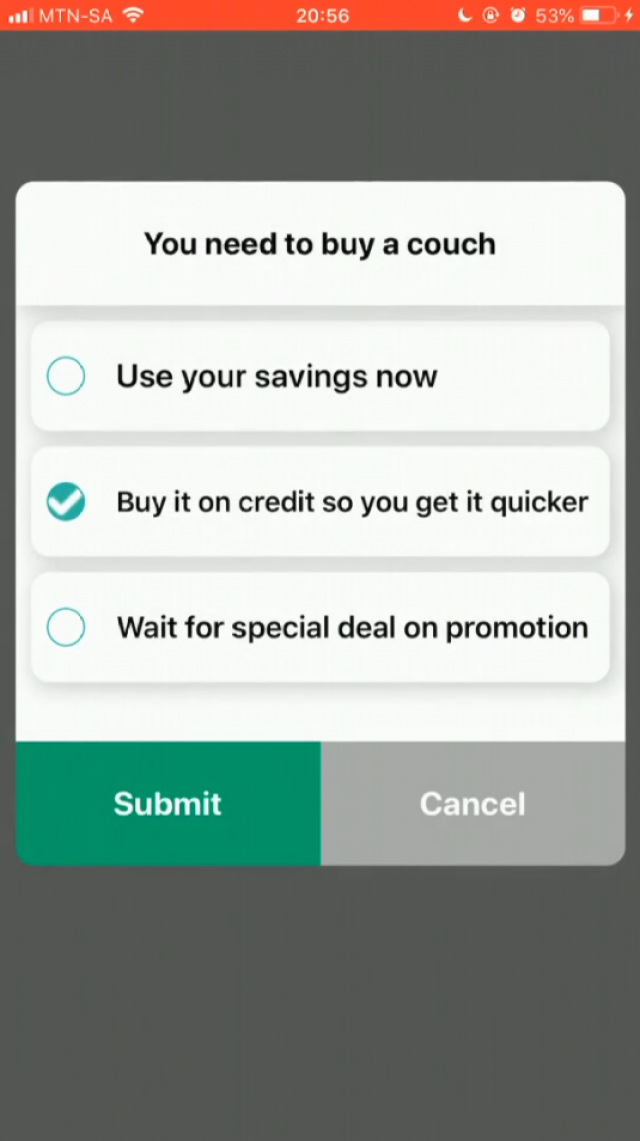Pick Wait for special deal on promotion
This screenshot has height=1141, width=640.
click(x=66, y=628)
